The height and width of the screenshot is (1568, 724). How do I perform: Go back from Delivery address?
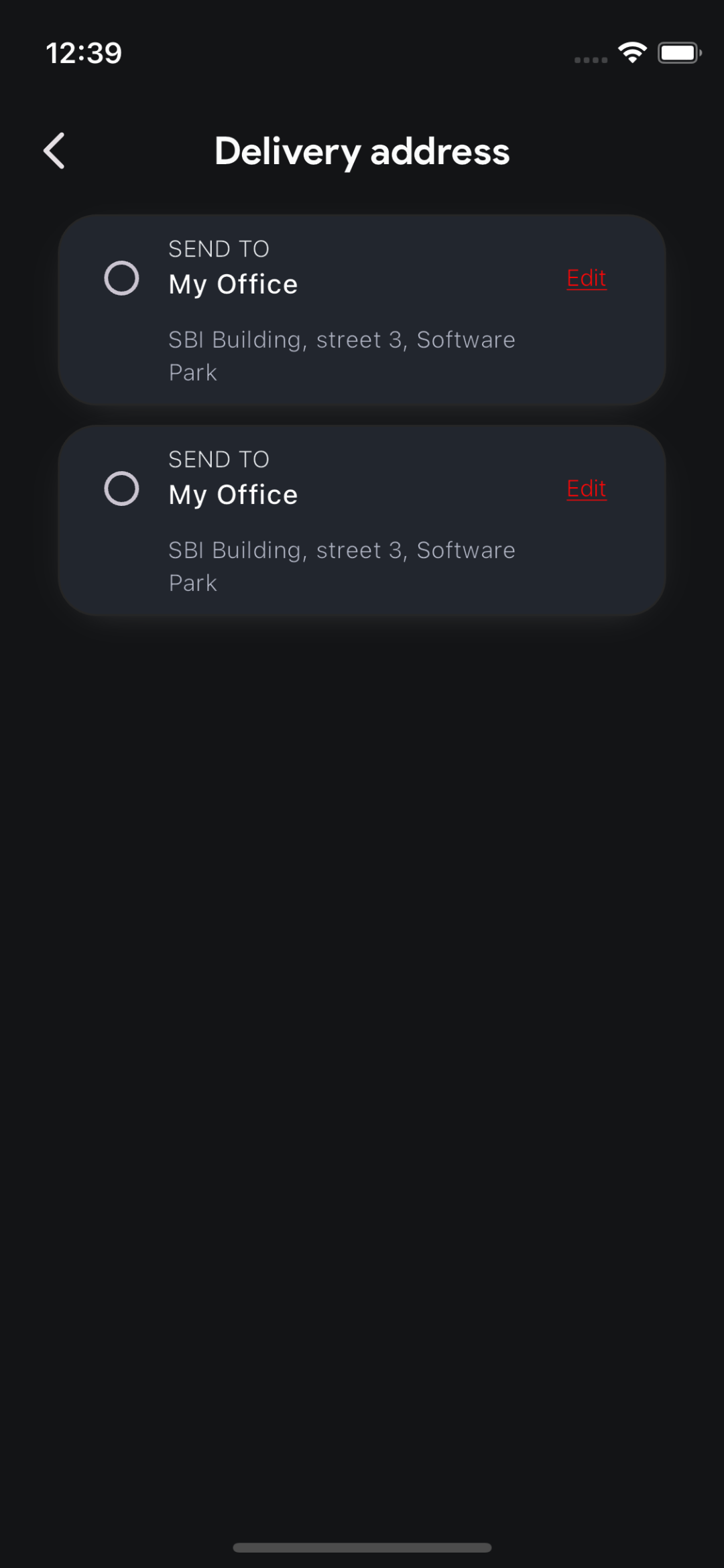54,151
